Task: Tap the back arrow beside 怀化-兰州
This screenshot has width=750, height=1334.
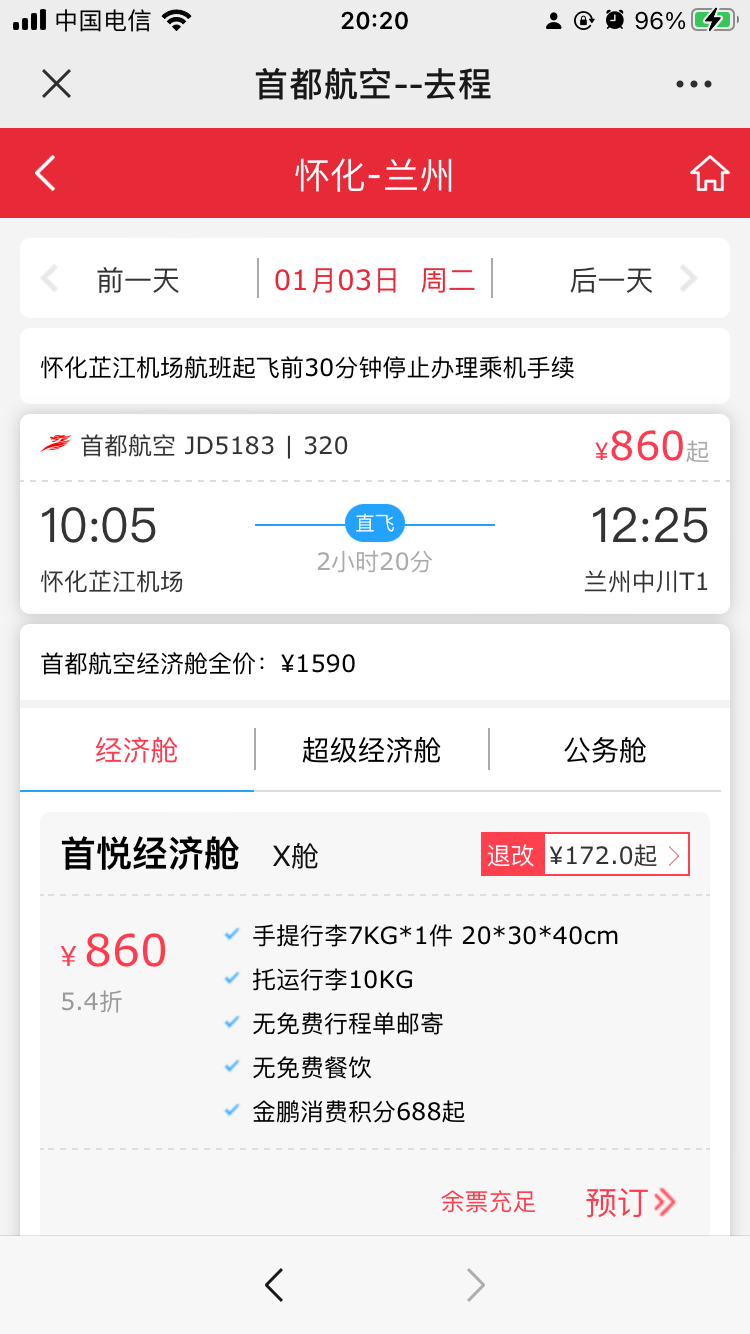Action: 42,172
